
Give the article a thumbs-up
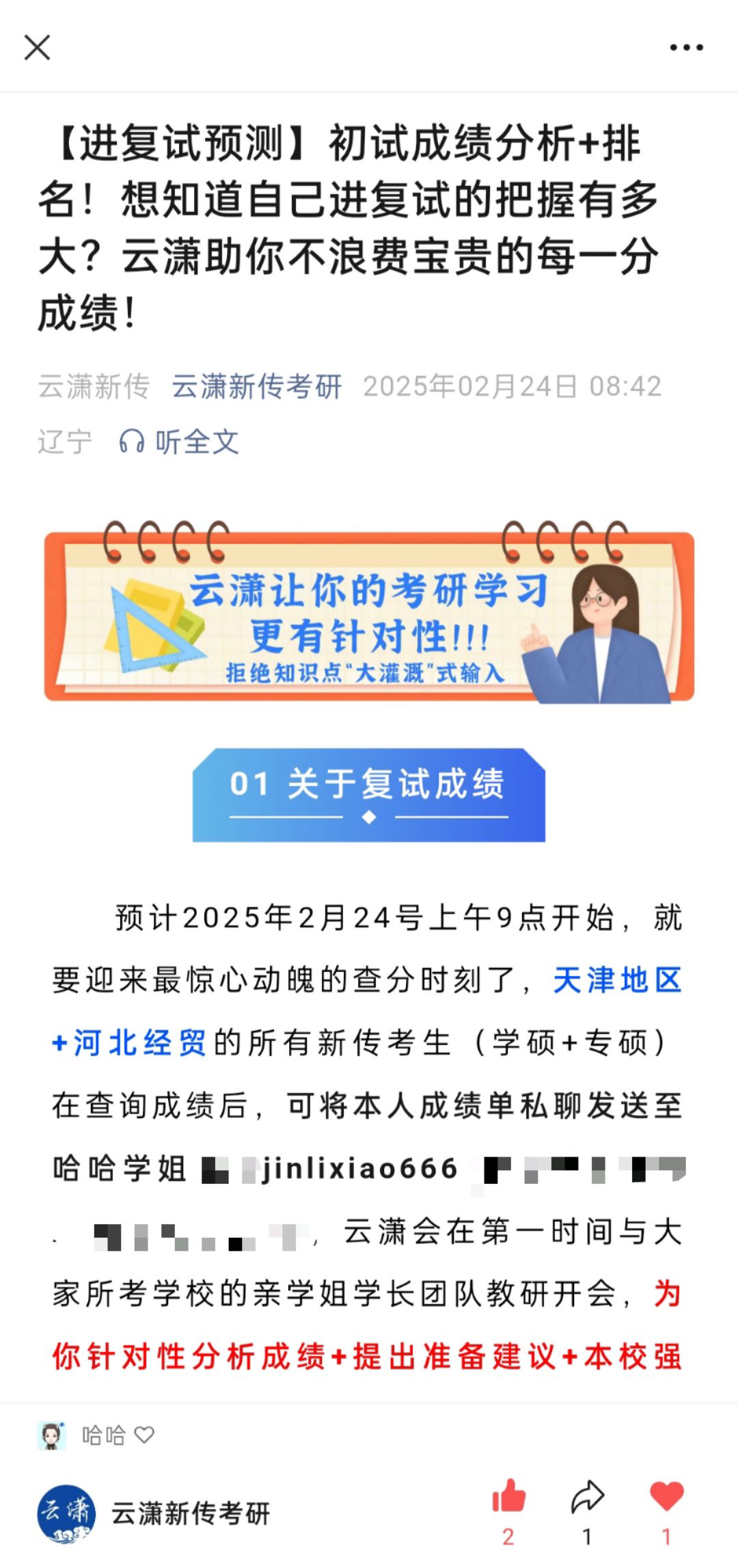tap(508, 1496)
